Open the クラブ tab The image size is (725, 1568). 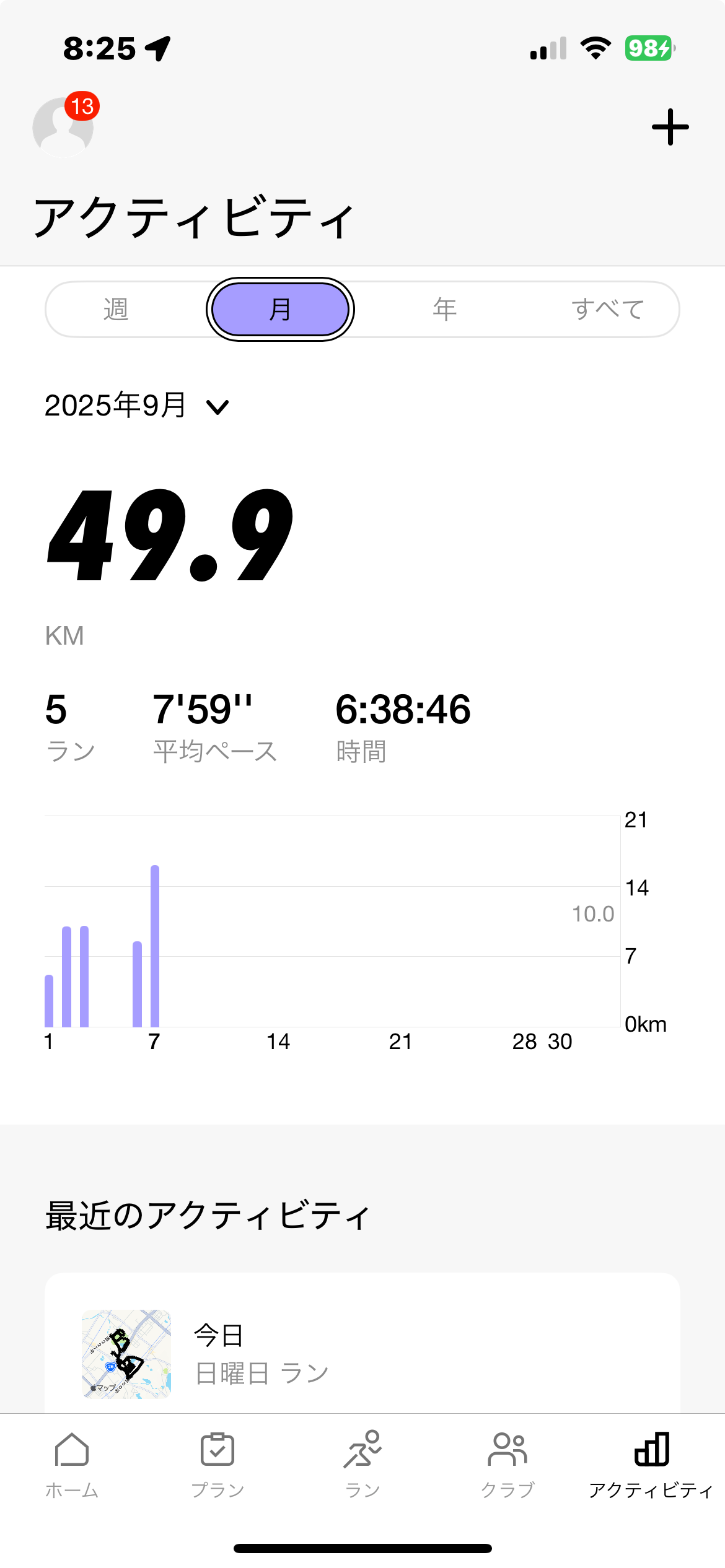507,1465
